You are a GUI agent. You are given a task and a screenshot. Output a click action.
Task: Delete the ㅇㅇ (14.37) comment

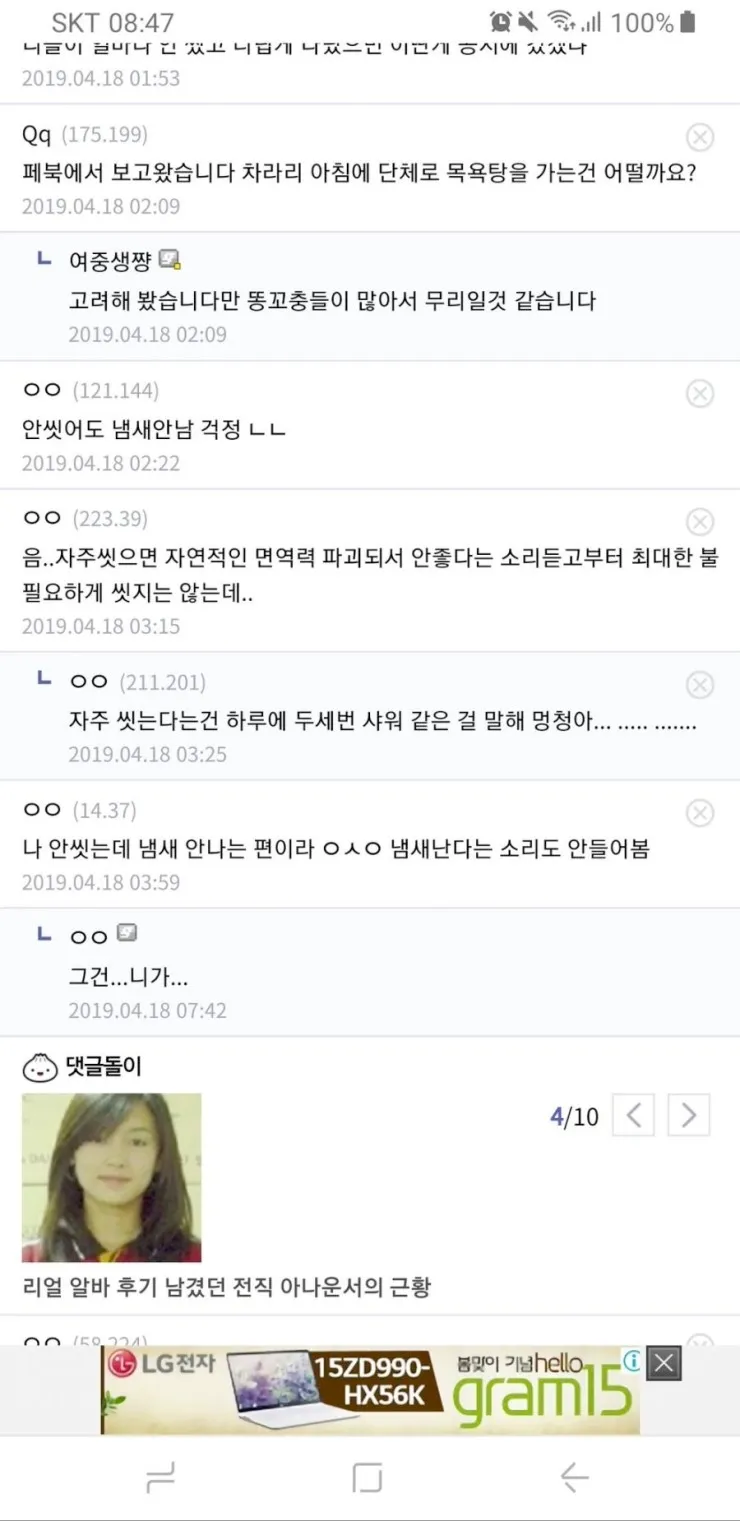(700, 813)
